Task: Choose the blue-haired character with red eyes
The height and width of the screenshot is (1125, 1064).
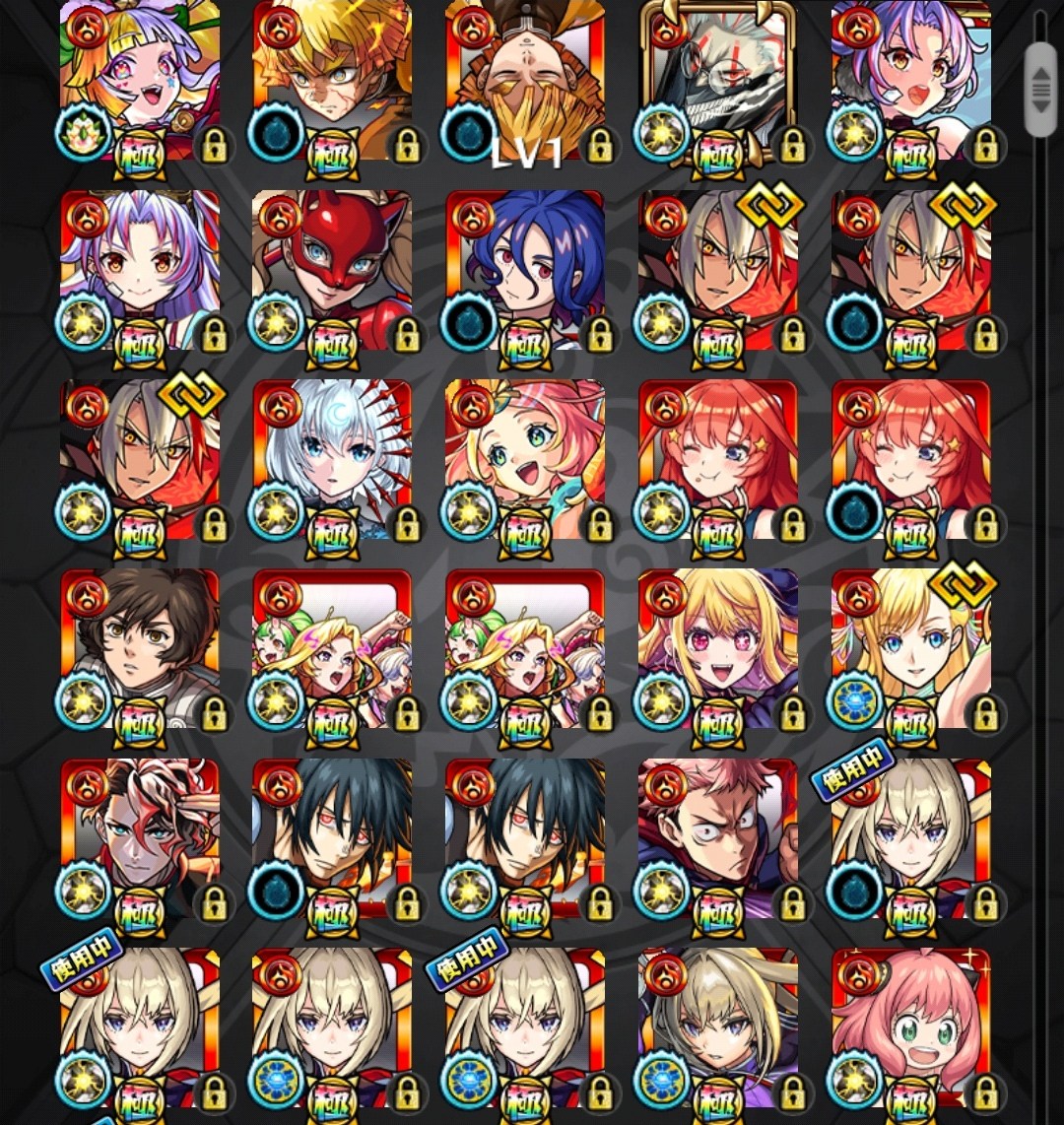Action: click(526, 268)
